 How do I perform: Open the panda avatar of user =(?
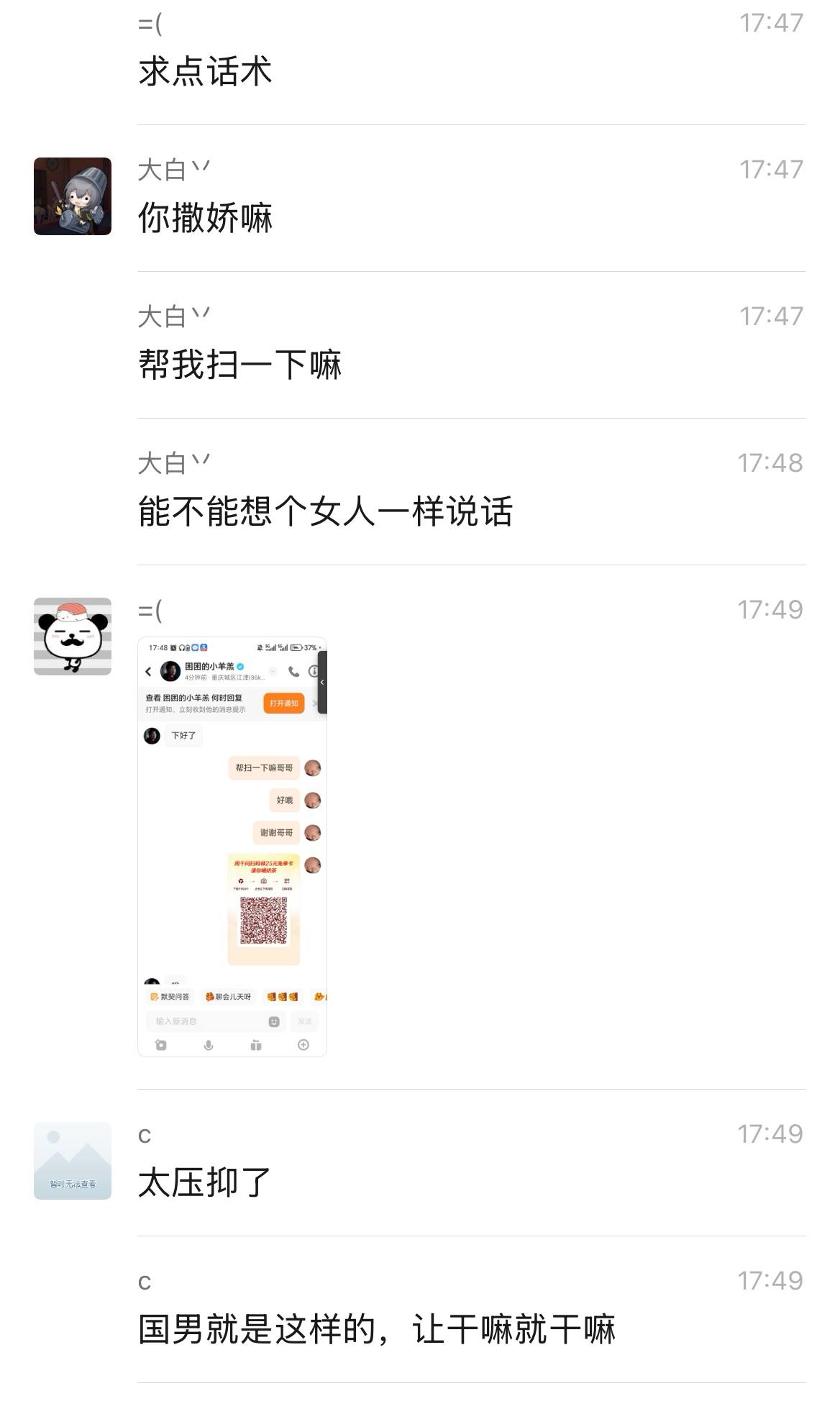click(x=73, y=637)
